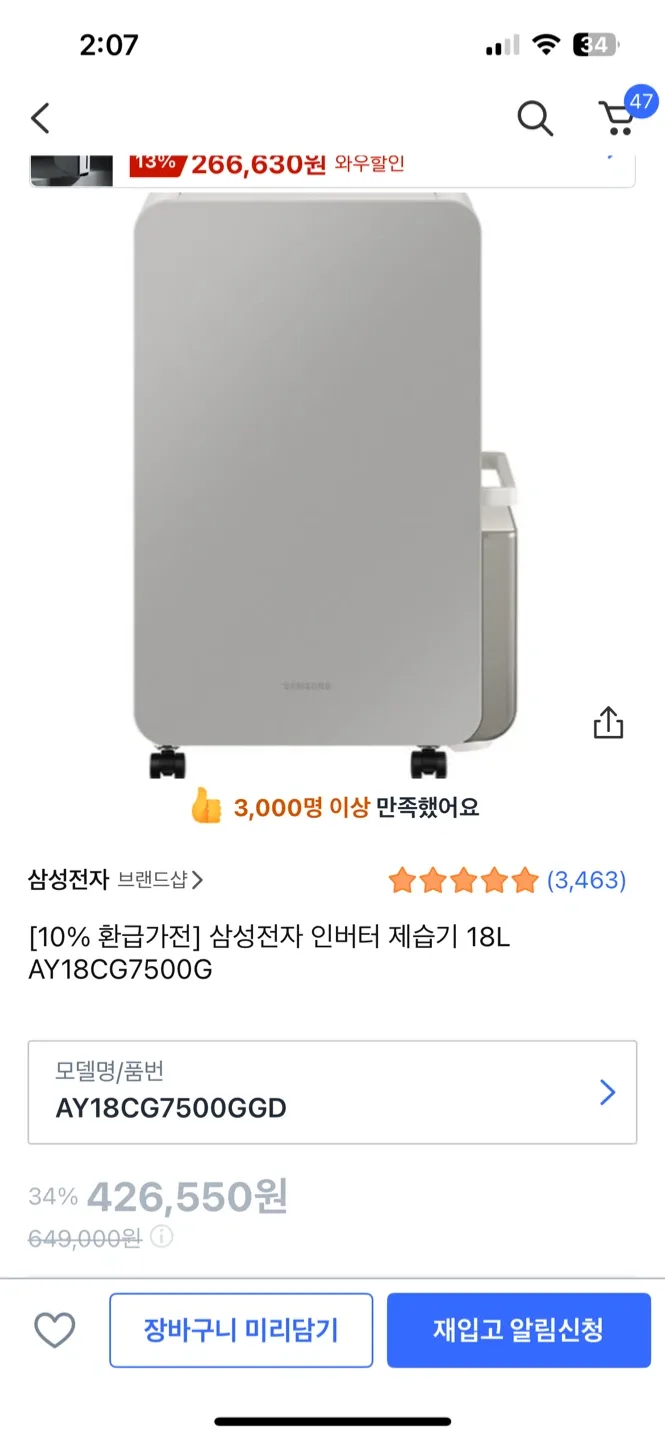This screenshot has width=665, height=1440.
Task: Add this product to the wishlist heart
Action: click(x=55, y=1330)
